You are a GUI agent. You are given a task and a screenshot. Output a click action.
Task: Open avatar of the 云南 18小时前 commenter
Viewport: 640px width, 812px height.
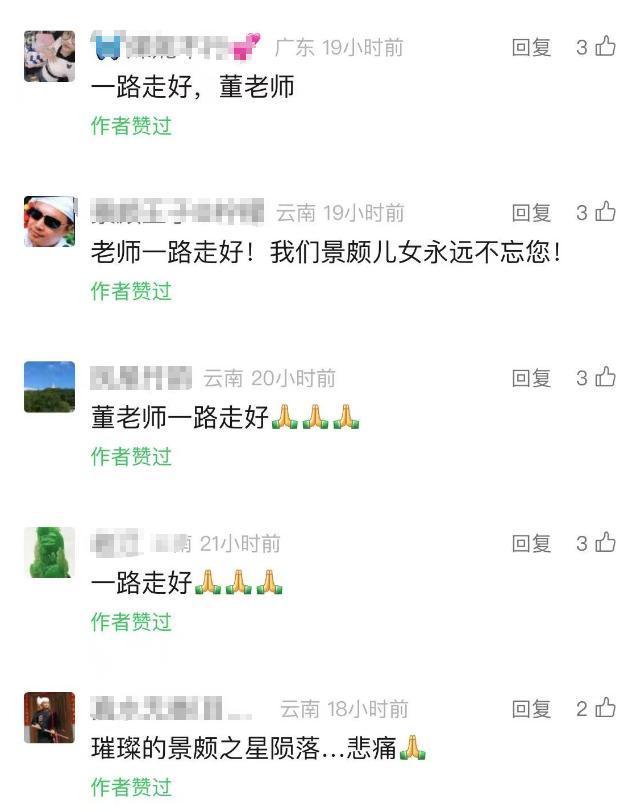[x=49, y=717]
